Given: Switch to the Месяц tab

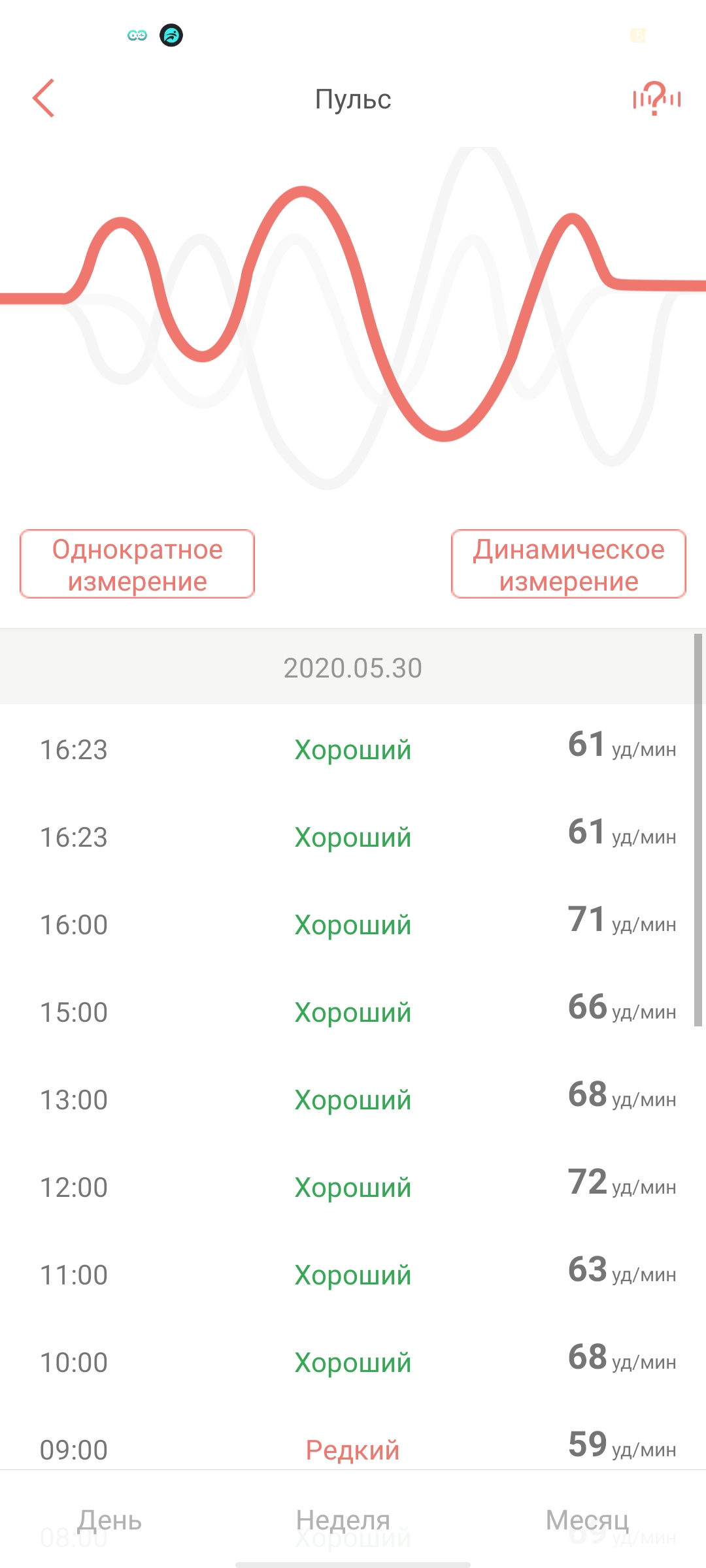Looking at the screenshot, I should (x=587, y=1520).
